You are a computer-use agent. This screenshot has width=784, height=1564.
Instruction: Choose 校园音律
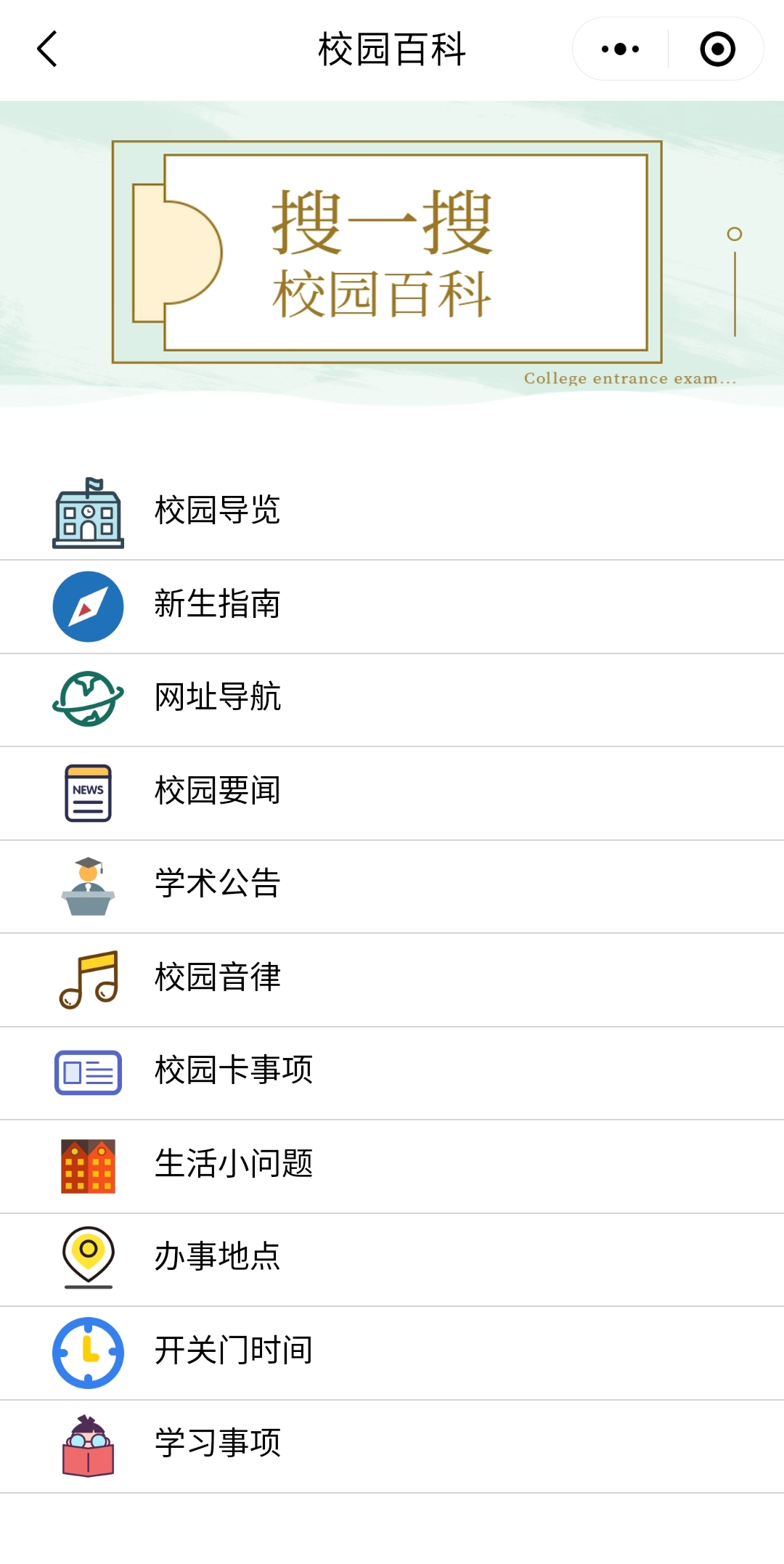tap(392, 980)
